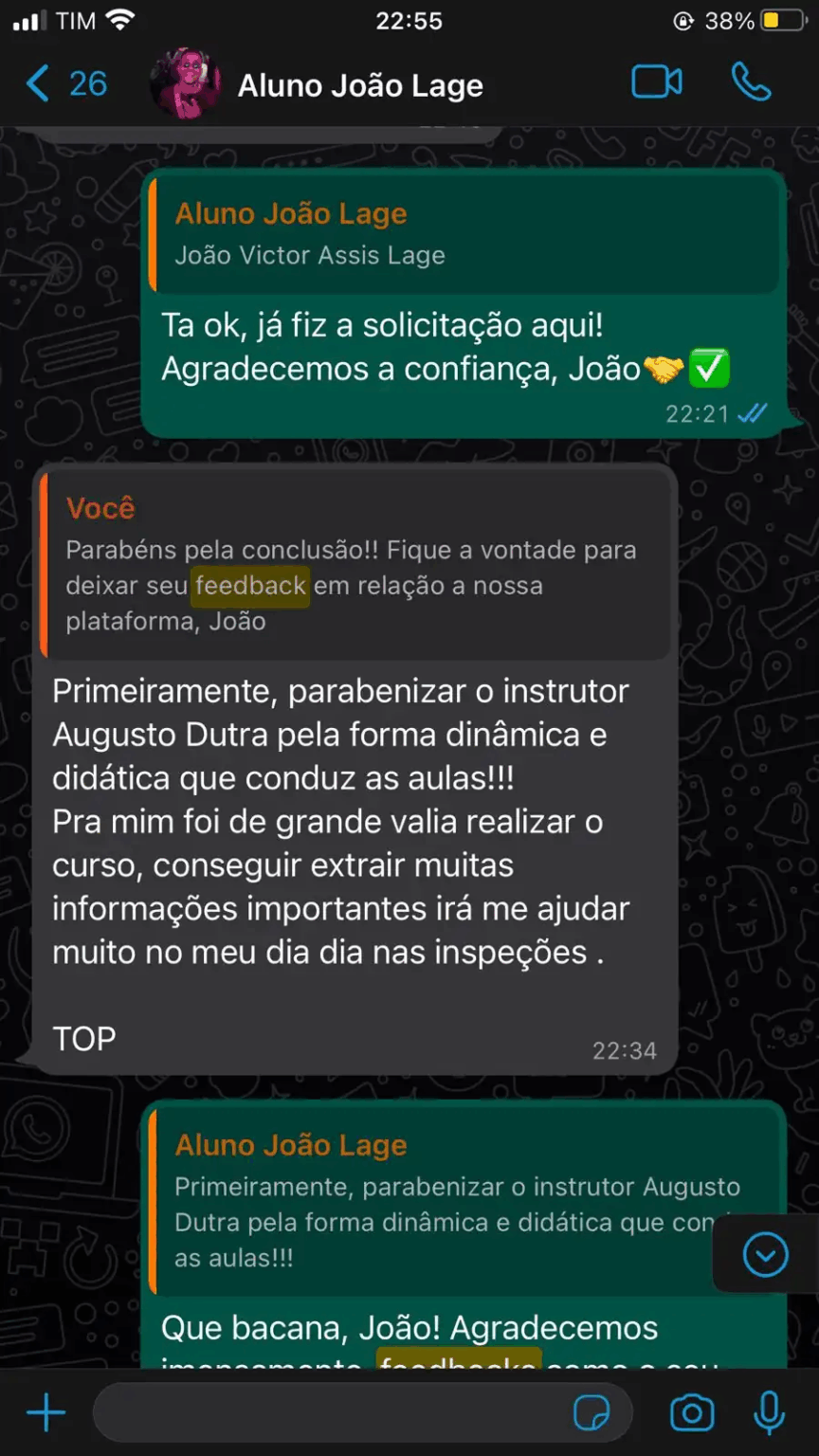Tap the scroll-to-bottom chevron button
The height and width of the screenshot is (1456, 819).
pyautogui.click(x=765, y=1253)
